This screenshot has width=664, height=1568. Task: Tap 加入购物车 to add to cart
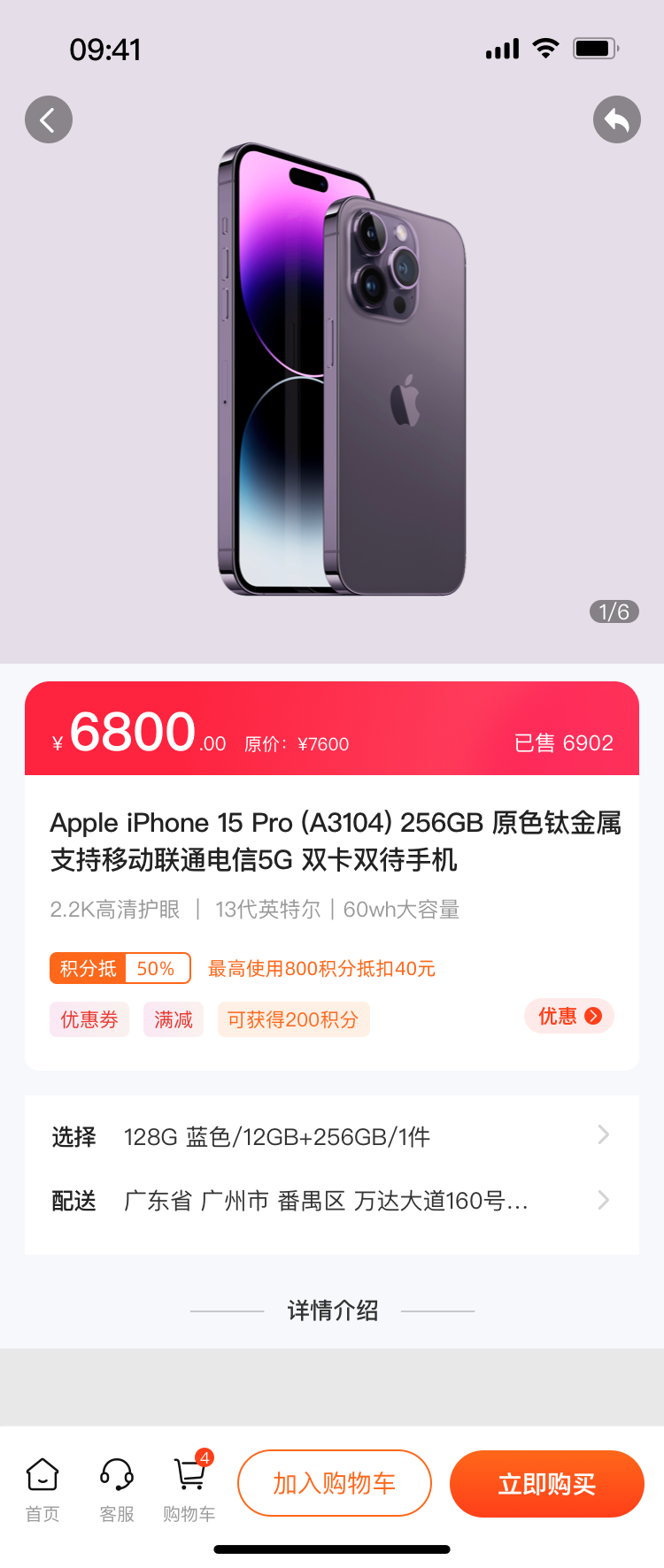pos(335,1483)
